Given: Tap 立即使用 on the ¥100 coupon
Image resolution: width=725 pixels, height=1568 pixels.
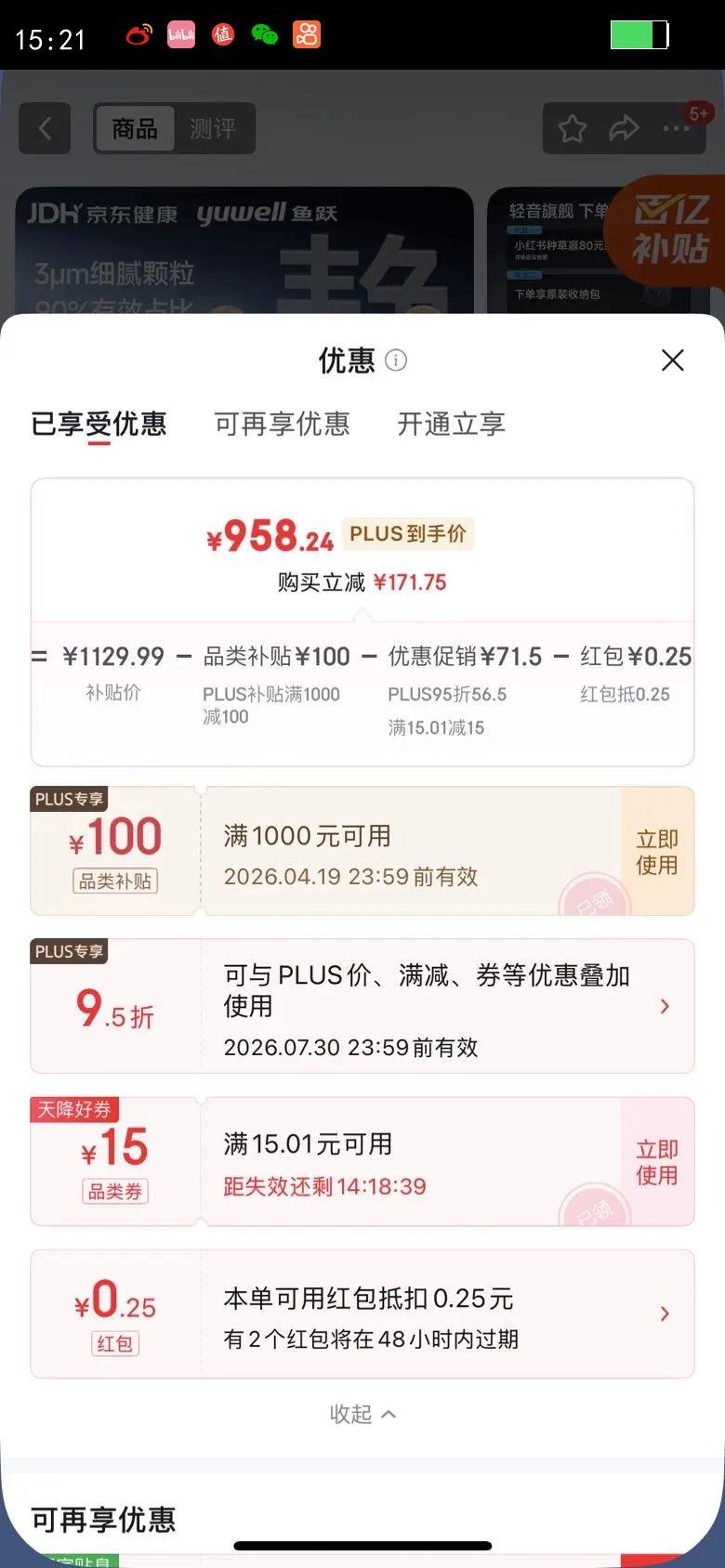Looking at the screenshot, I should [x=657, y=850].
